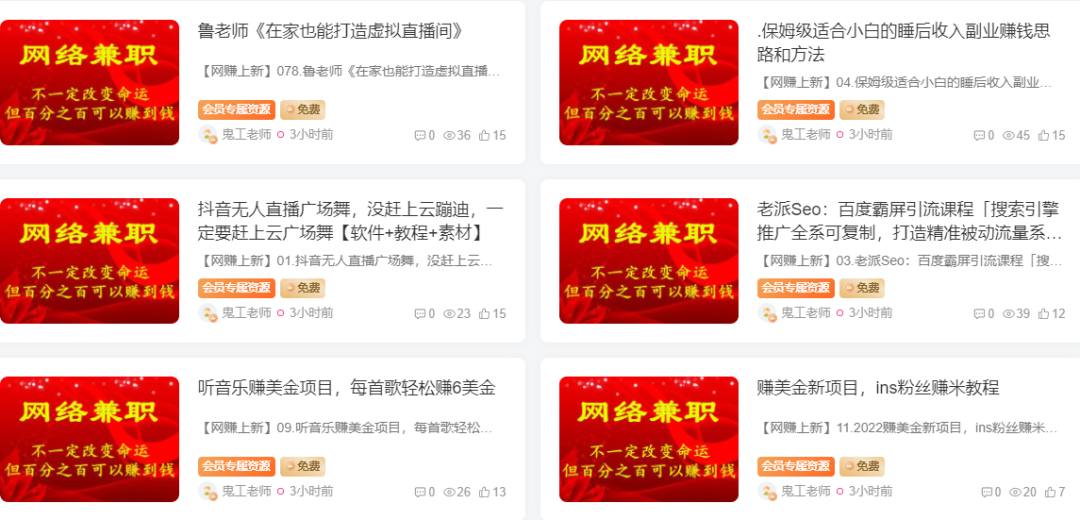Select 会员专属资源 tag under 抖音无人直播广场舞
The width and height of the screenshot is (1080, 520).
(x=236, y=288)
